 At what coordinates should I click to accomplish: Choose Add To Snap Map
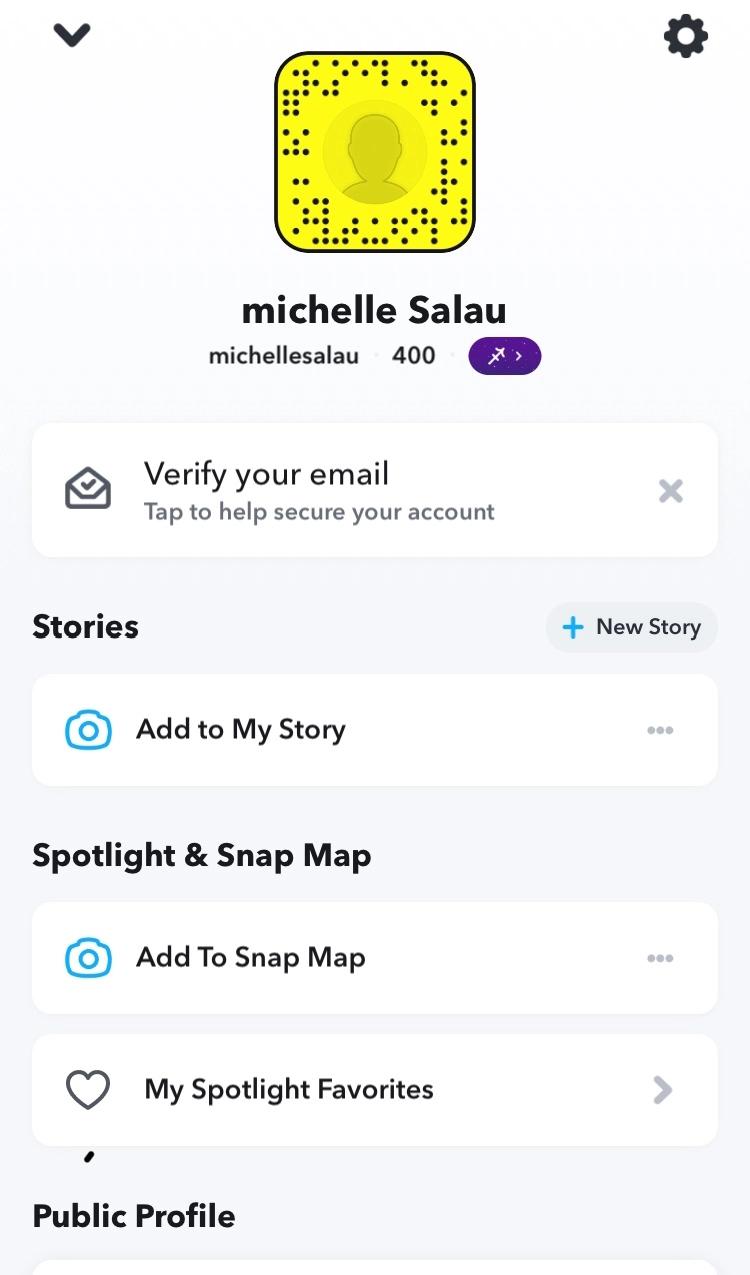250,958
